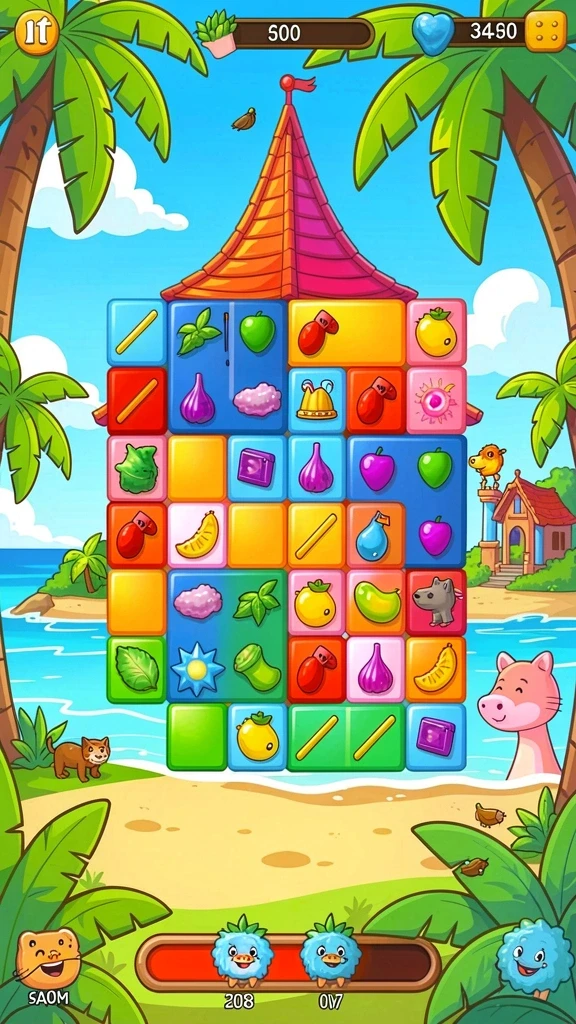This screenshot has width=576, height=1024.
Task: Tap the orange pause button
Action: click(37, 33)
